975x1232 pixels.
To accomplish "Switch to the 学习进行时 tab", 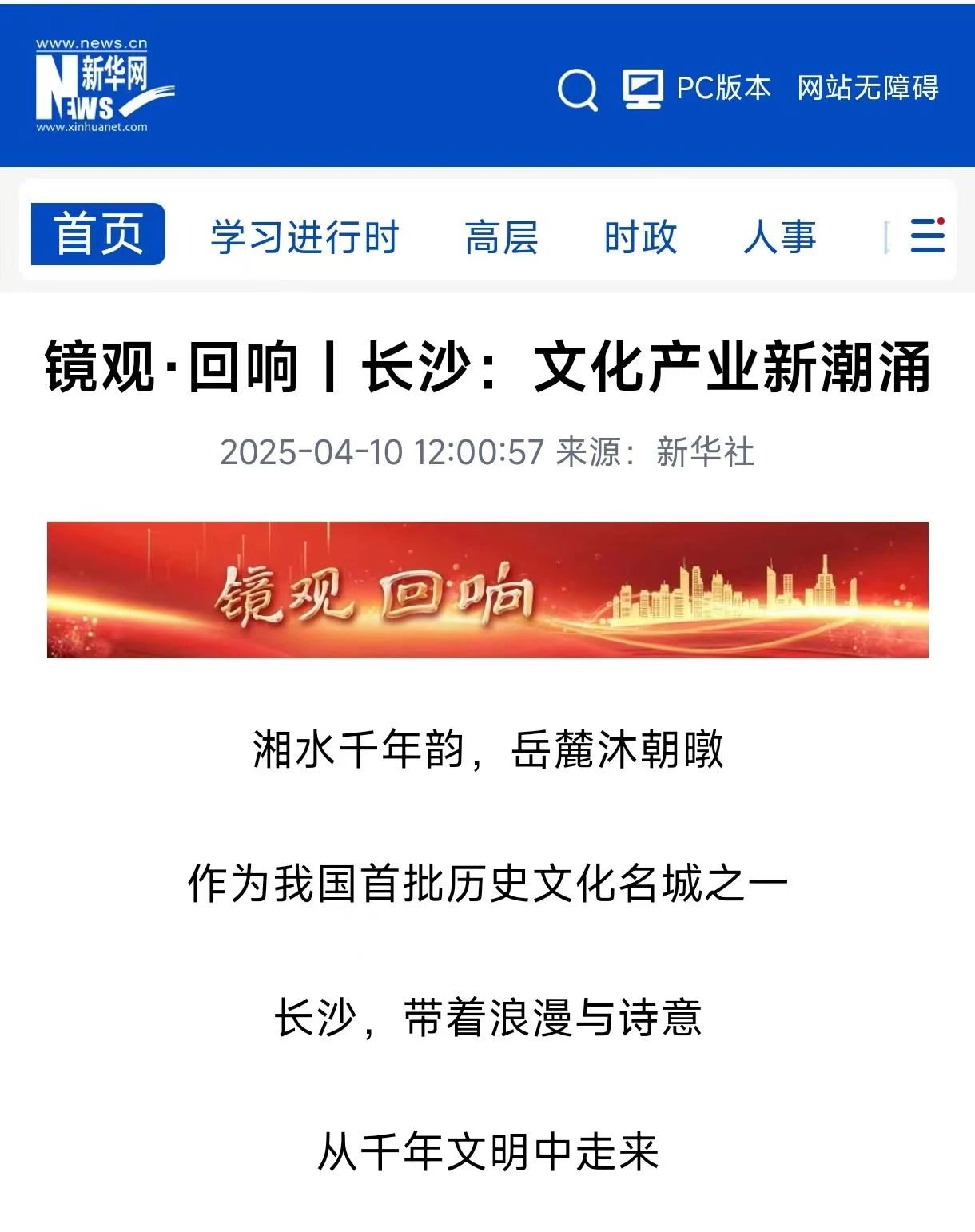I will [x=304, y=237].
